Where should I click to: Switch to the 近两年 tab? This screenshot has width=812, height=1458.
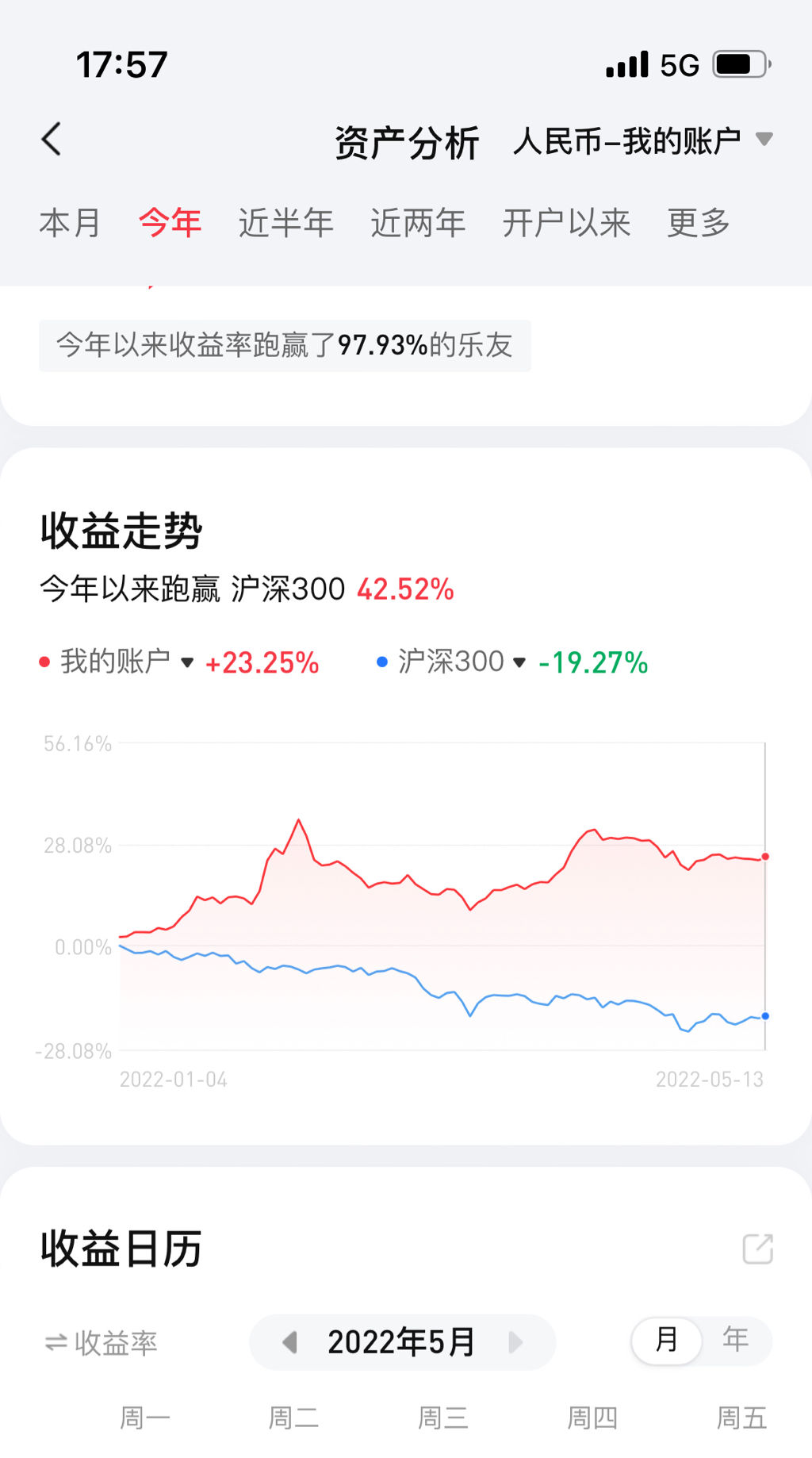418,223
